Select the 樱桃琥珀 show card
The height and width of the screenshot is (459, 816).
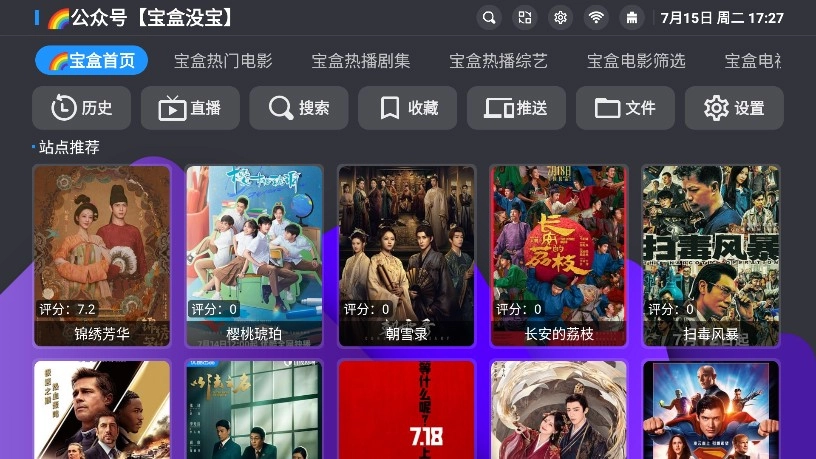click(254, 255)
